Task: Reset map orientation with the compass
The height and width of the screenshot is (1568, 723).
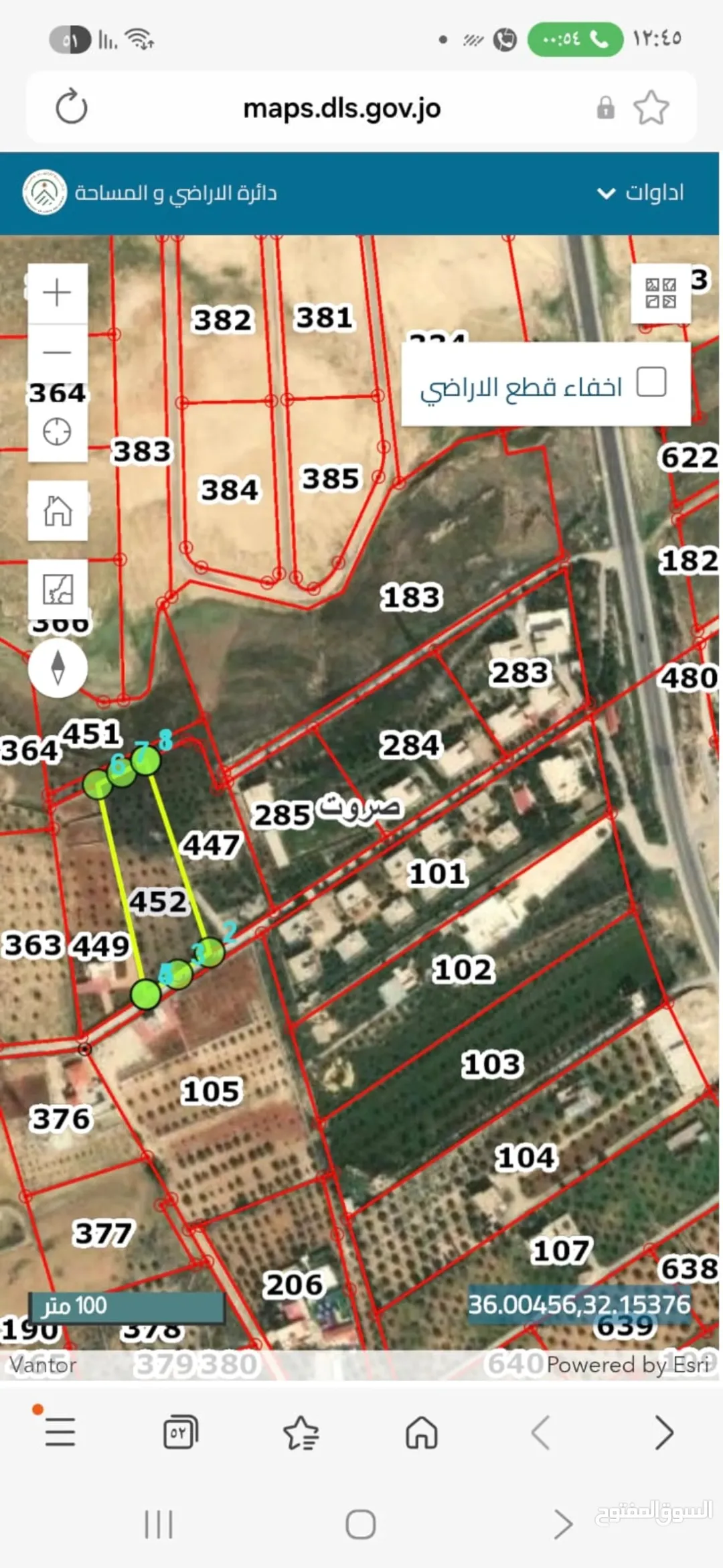Action: click(58, 668)
